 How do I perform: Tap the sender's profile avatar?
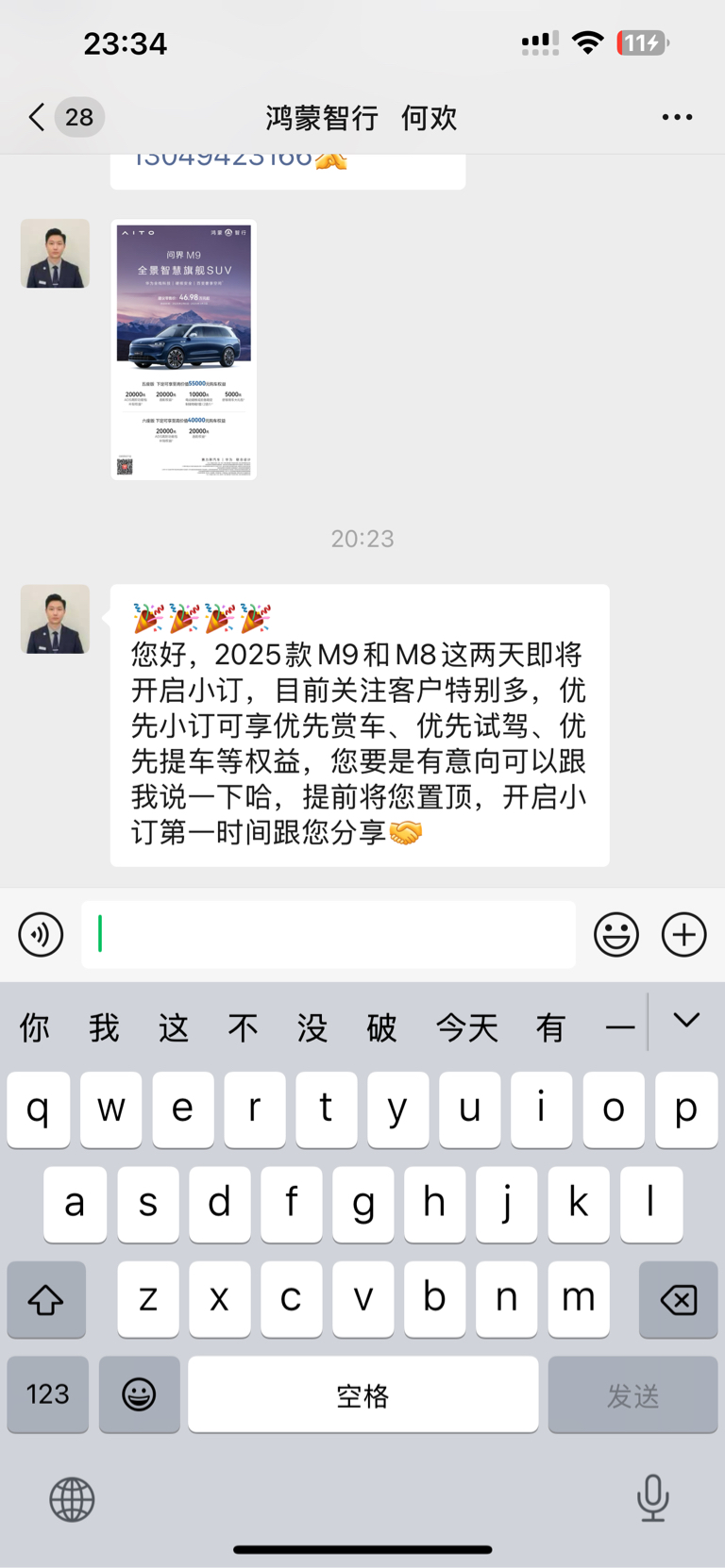pos(54,618)
